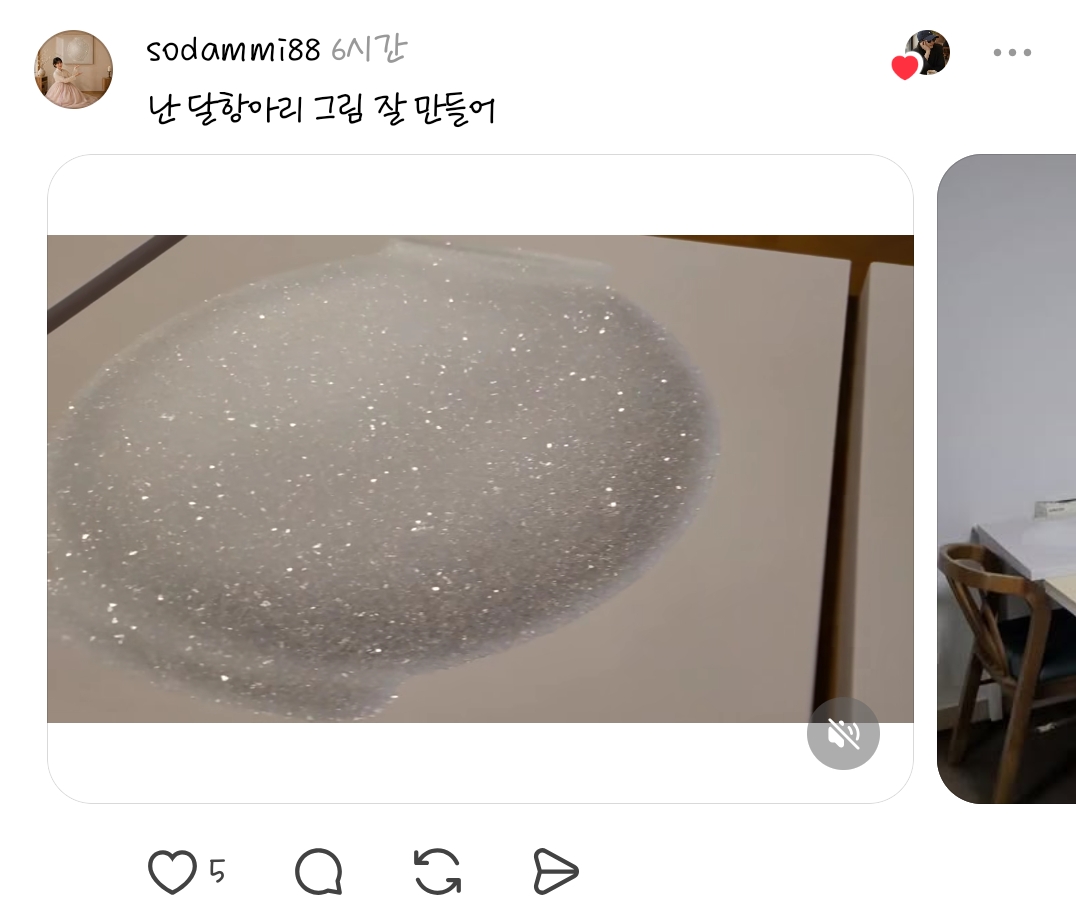Image resolution: width=1076 pixels, height=917 pixels.
Task: Share the post via the send icon
Action: 555,872
